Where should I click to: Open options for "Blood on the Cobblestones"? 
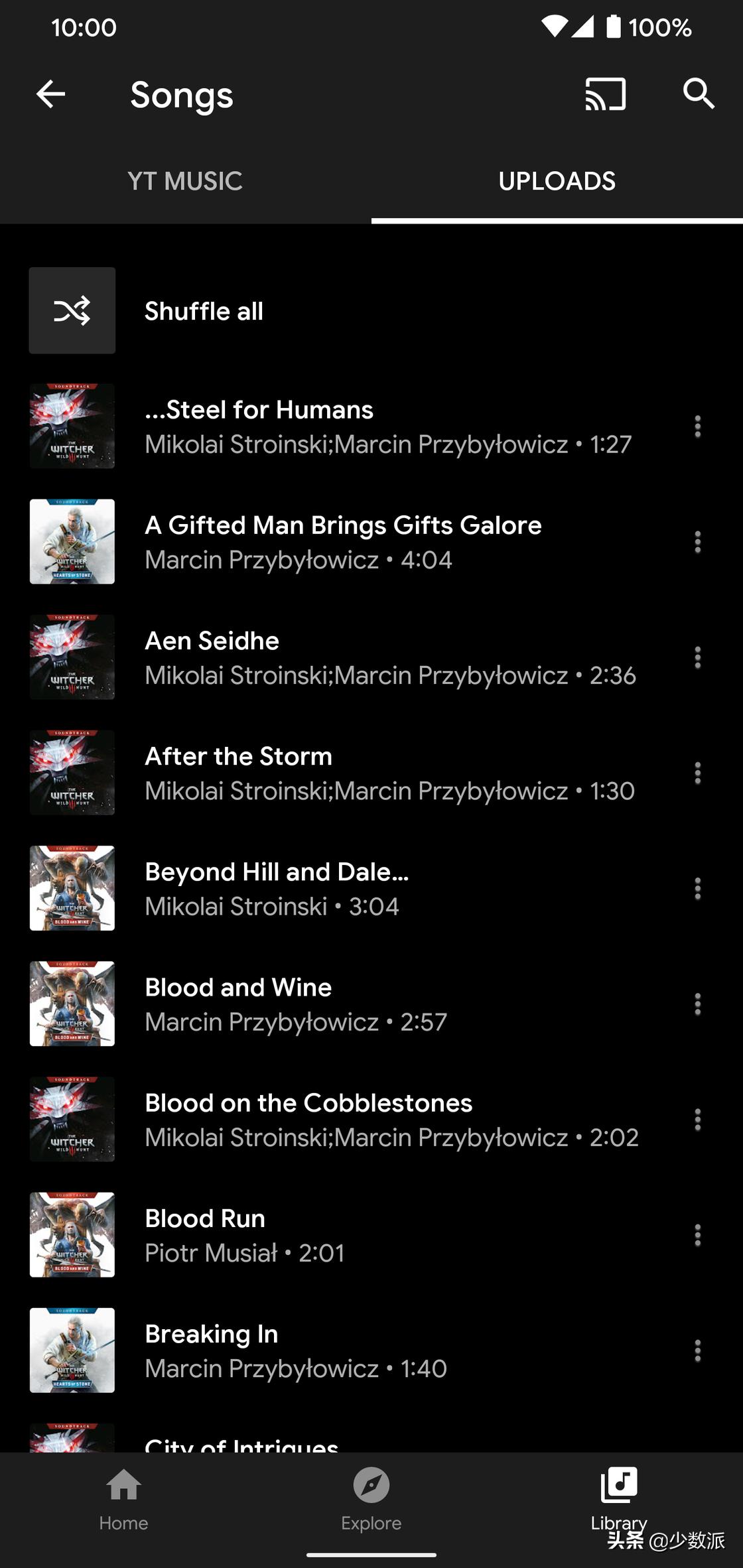tap(697, 1120)
